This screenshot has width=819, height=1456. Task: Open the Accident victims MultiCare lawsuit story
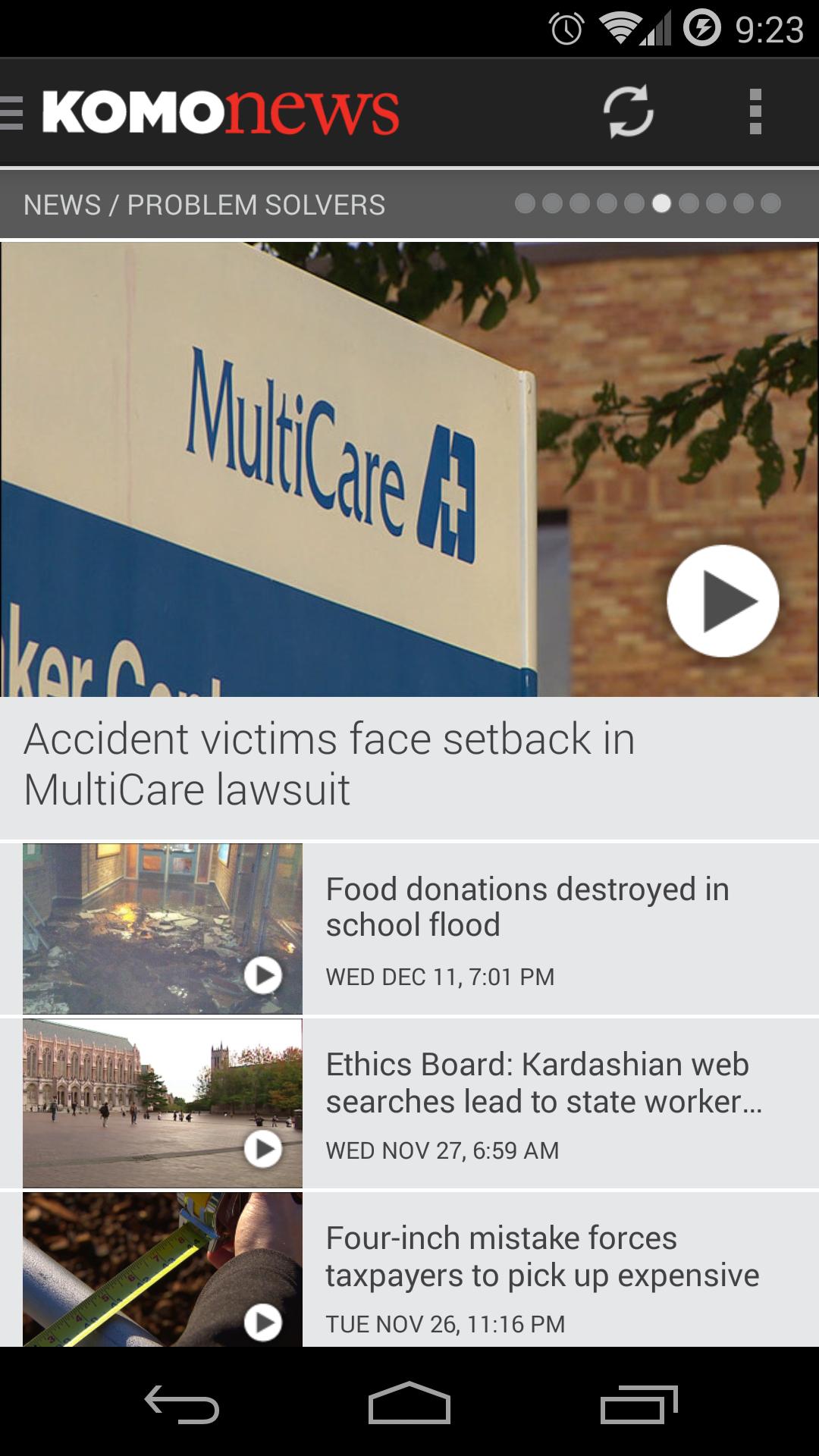[x=330, y=764]
